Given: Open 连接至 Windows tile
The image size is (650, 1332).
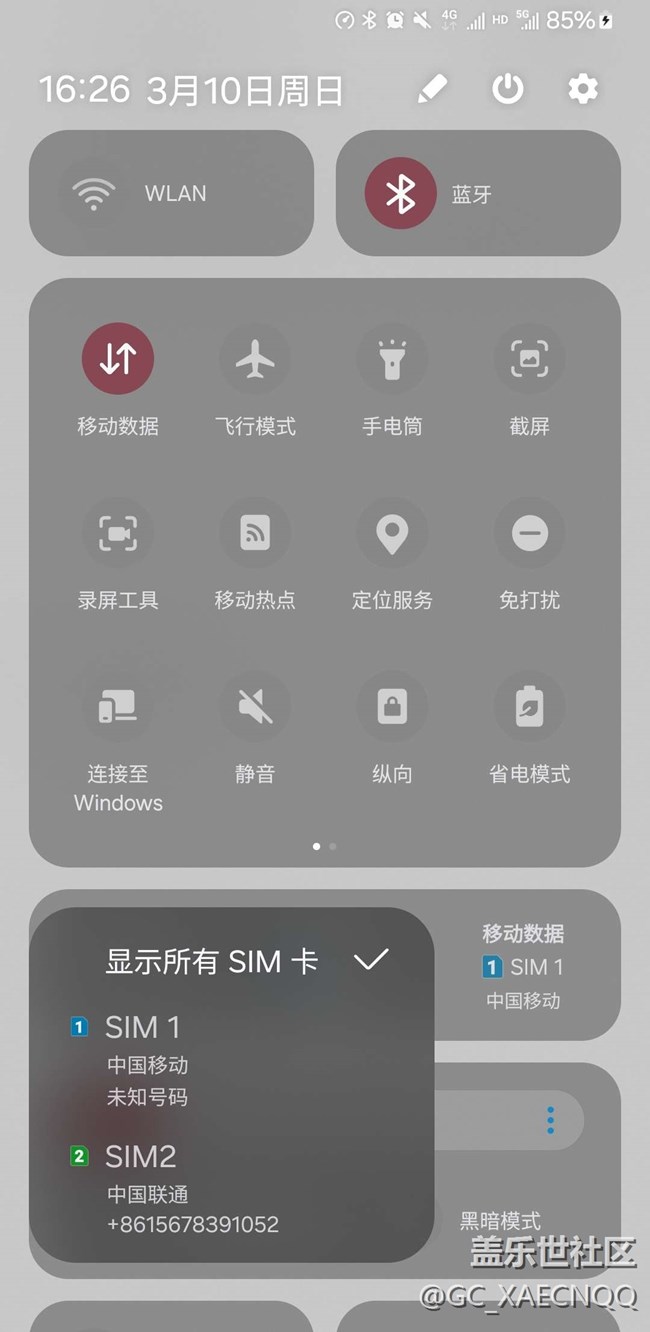Looking at the screenshot, I should coord(118,707).
